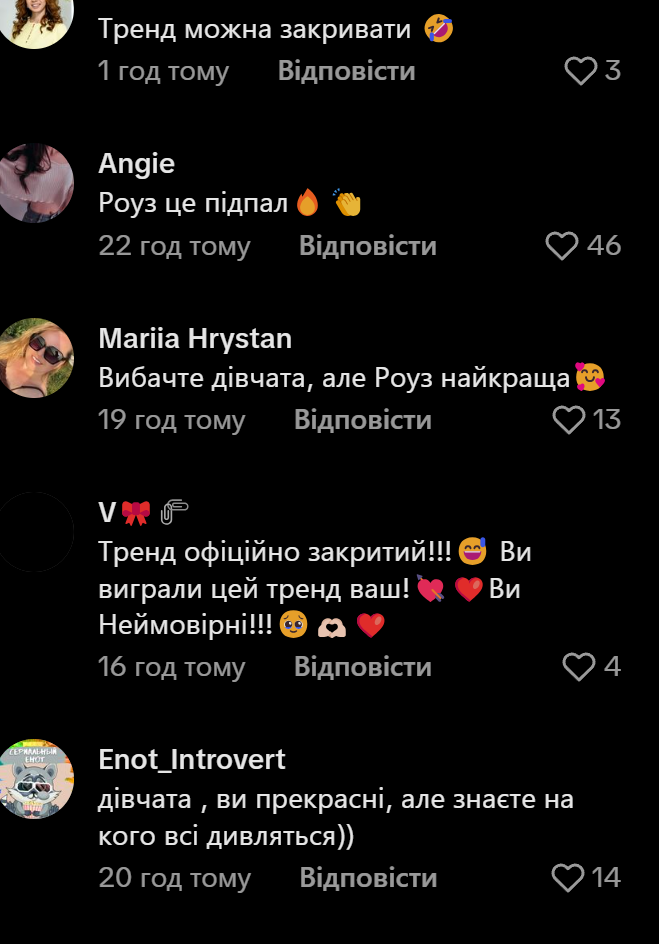Open the Angie username
This screenshot has height=944, width=659.
click(x=136, y=164)
